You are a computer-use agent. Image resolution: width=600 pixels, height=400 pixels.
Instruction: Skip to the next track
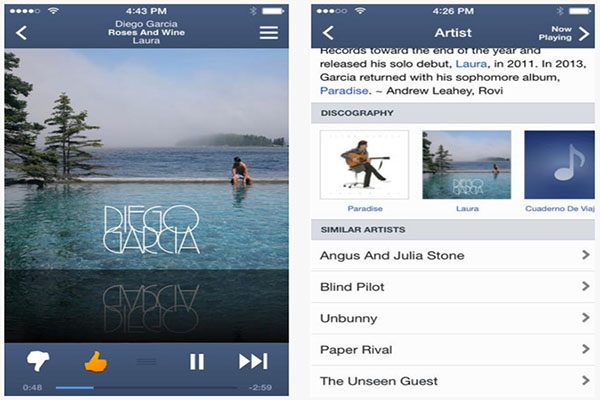tap(252, 361)
